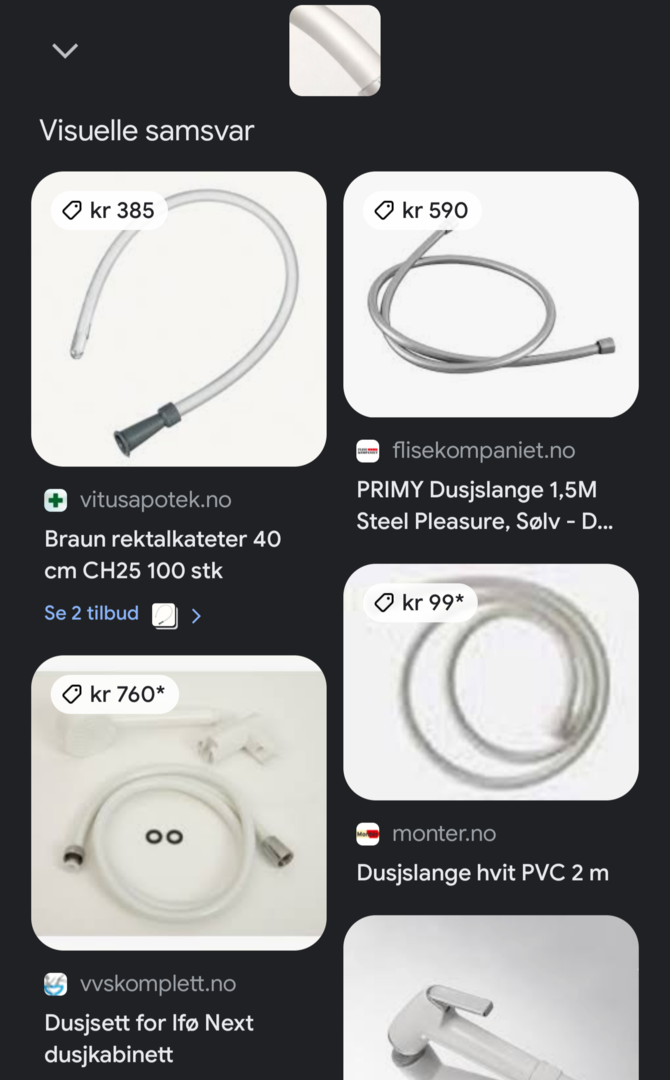Open the hand shower image result at the bottom
Image resolution: width=670 pixels, height=1080 pixels.
point(491,997)
